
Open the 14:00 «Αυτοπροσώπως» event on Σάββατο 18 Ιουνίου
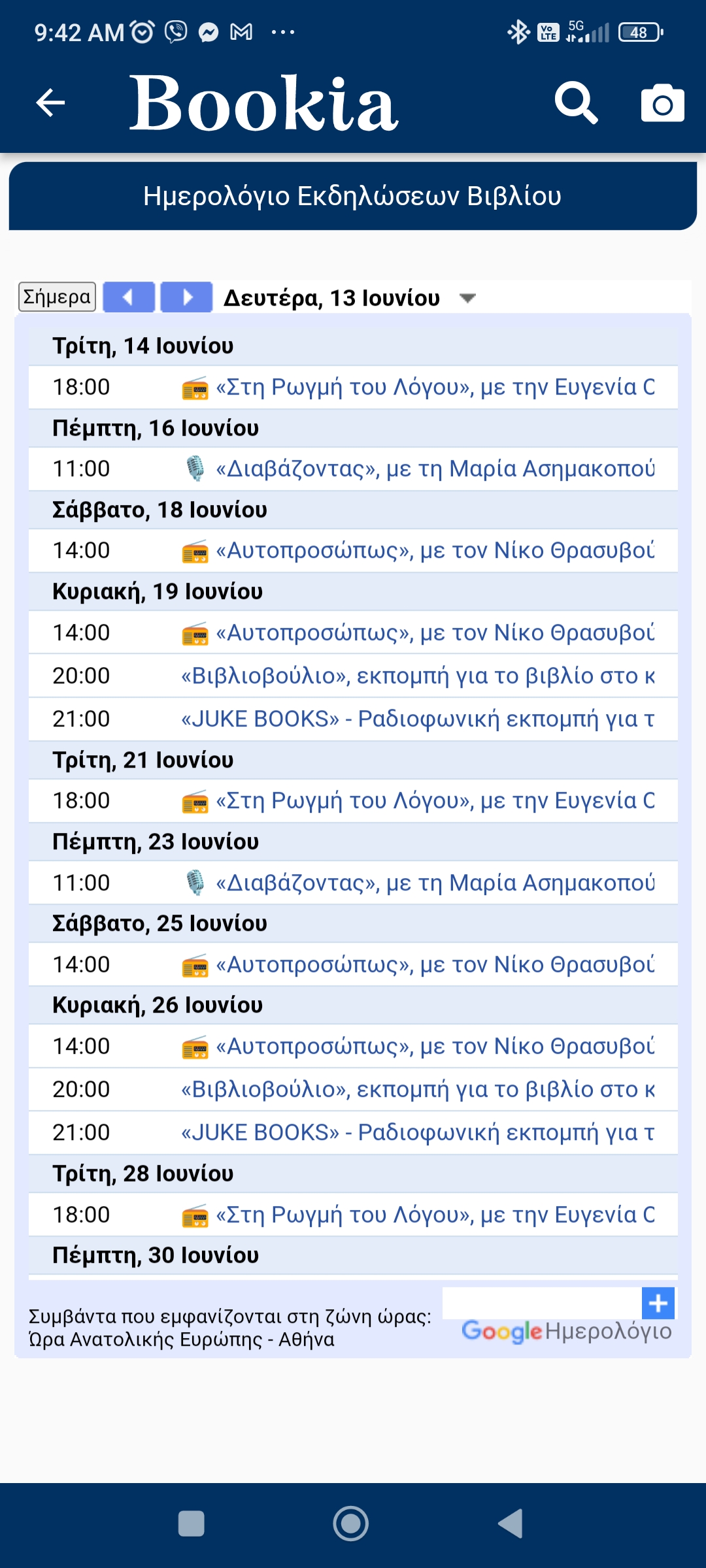point(418,551)
